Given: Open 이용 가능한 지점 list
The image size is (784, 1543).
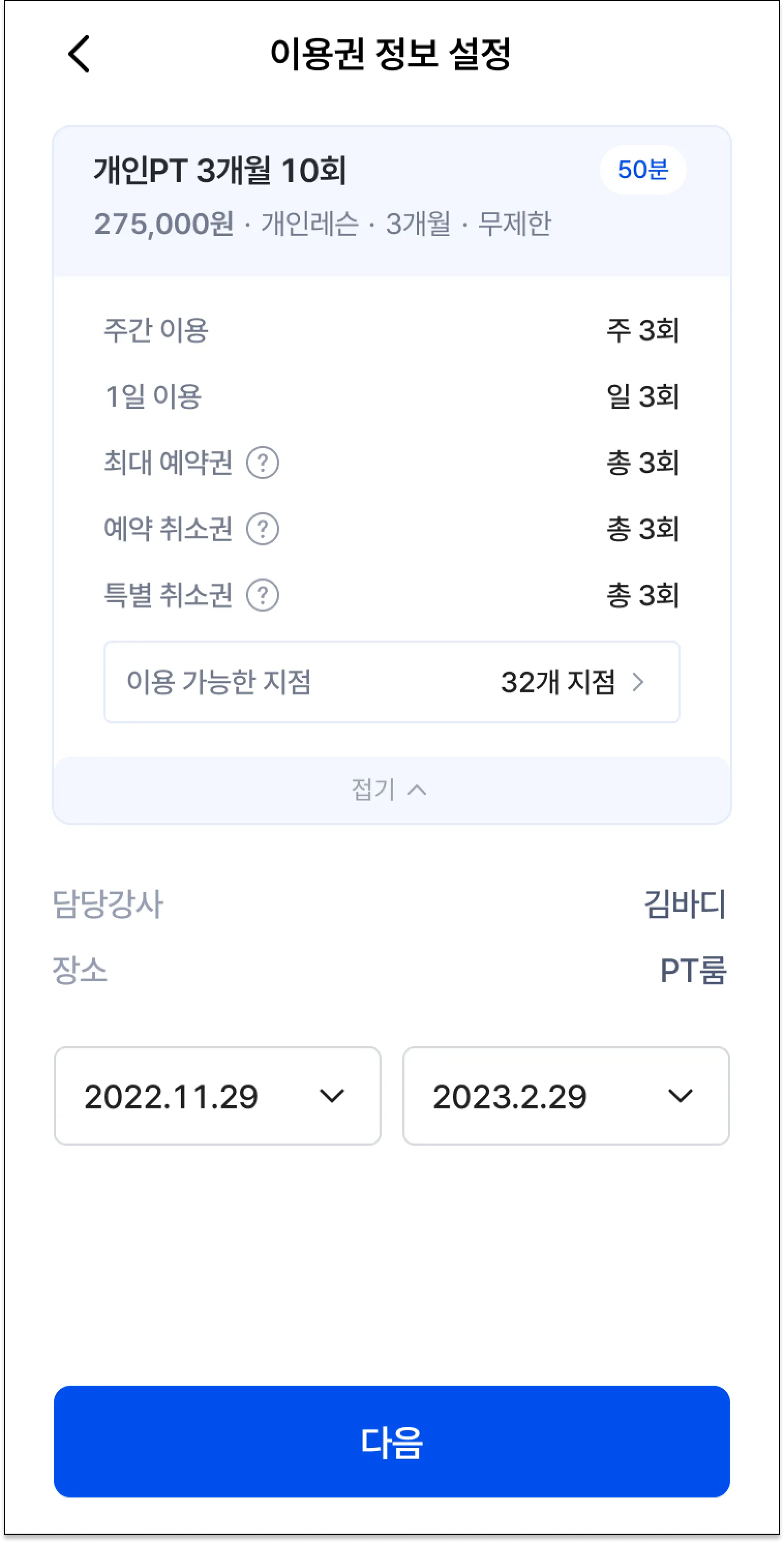Looking at the screenshot, I should click(391, 681).
